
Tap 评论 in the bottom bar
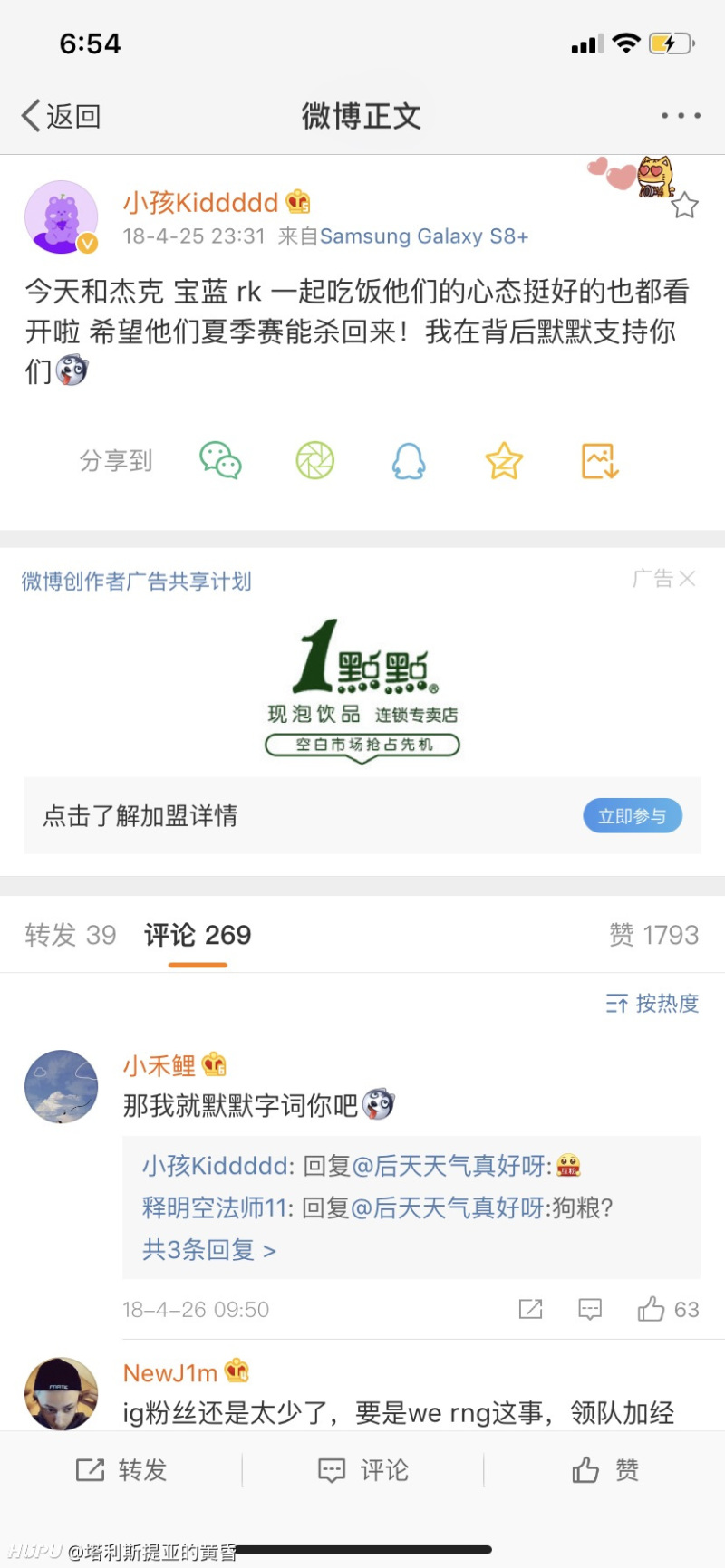coord(363,1470)
